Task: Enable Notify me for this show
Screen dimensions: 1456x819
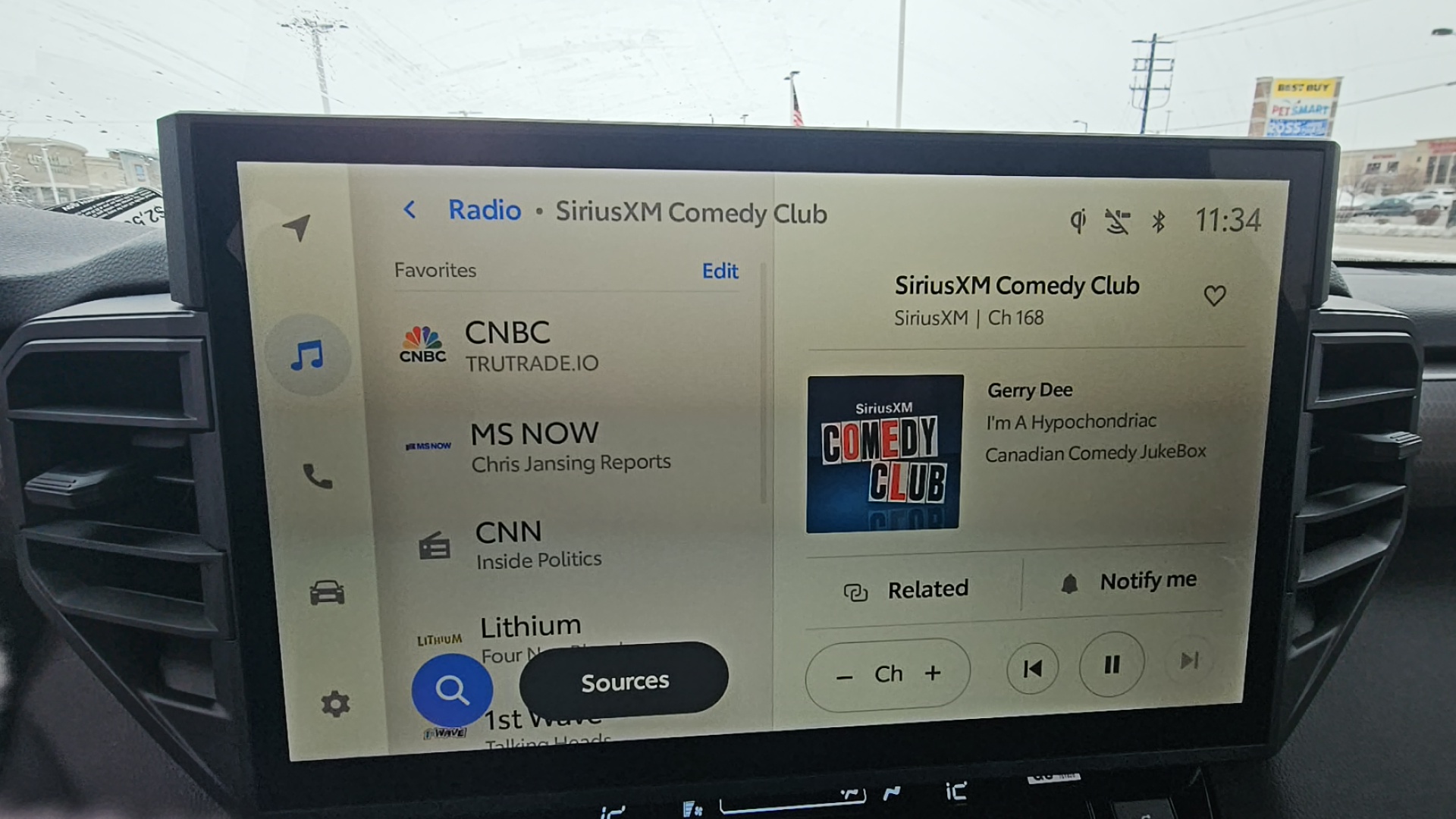Action: pos(1128,582)
